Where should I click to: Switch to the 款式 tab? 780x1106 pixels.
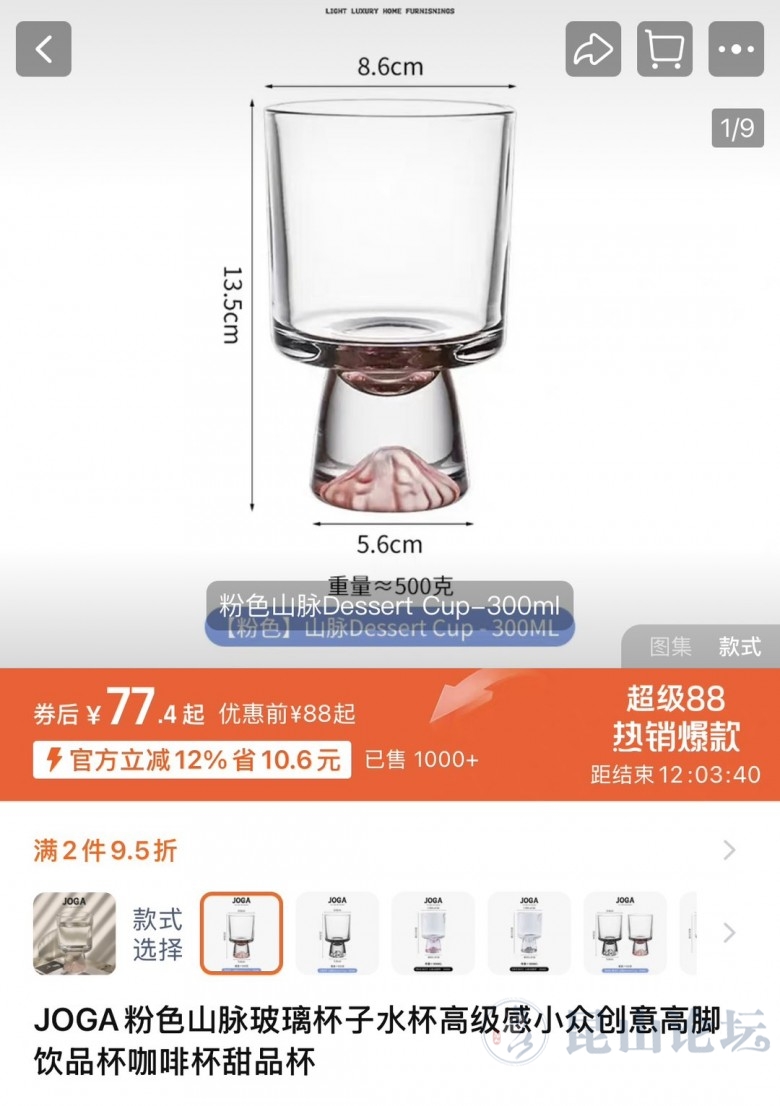[740, 647]
